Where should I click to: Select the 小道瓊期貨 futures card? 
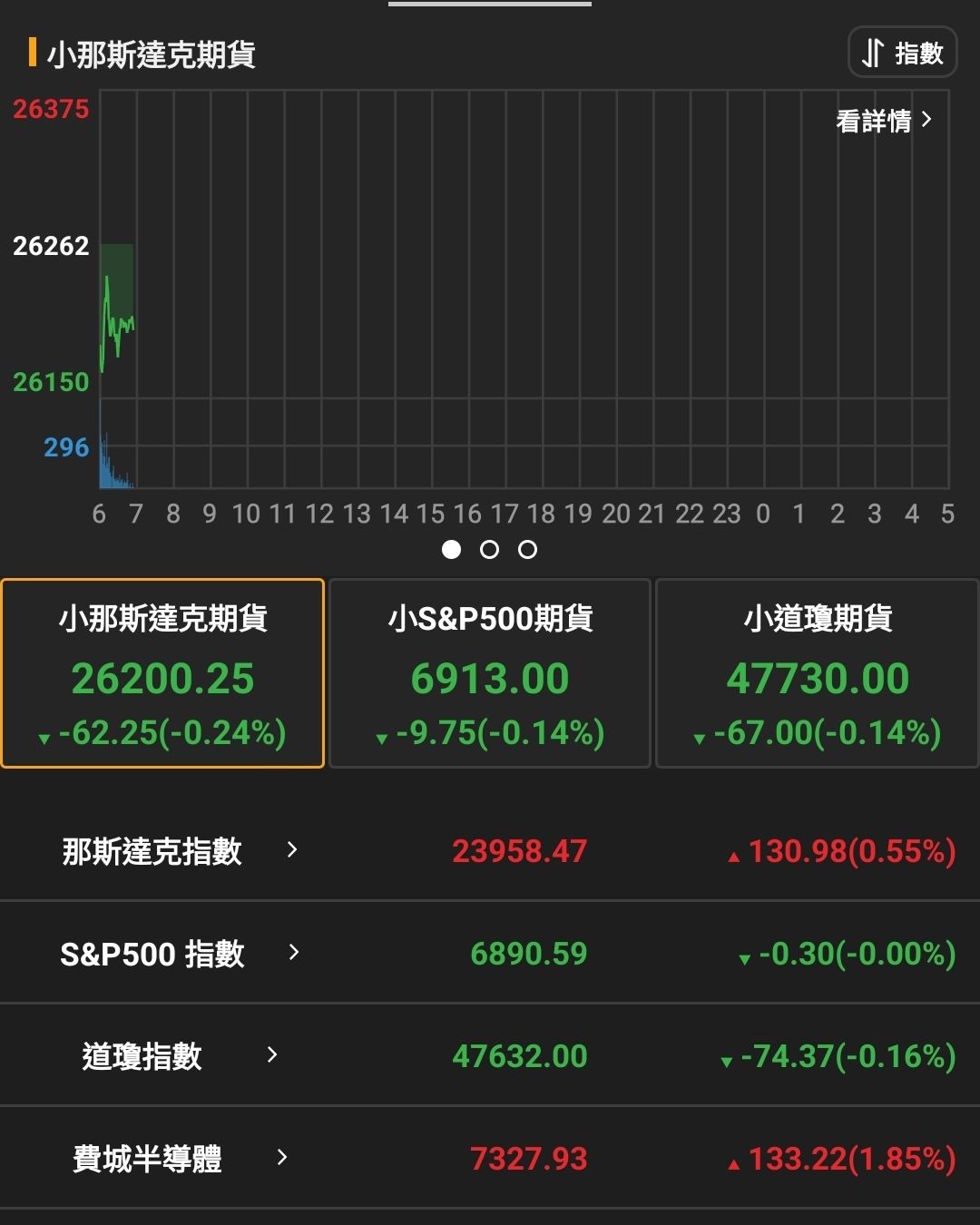tap(817, 673)
